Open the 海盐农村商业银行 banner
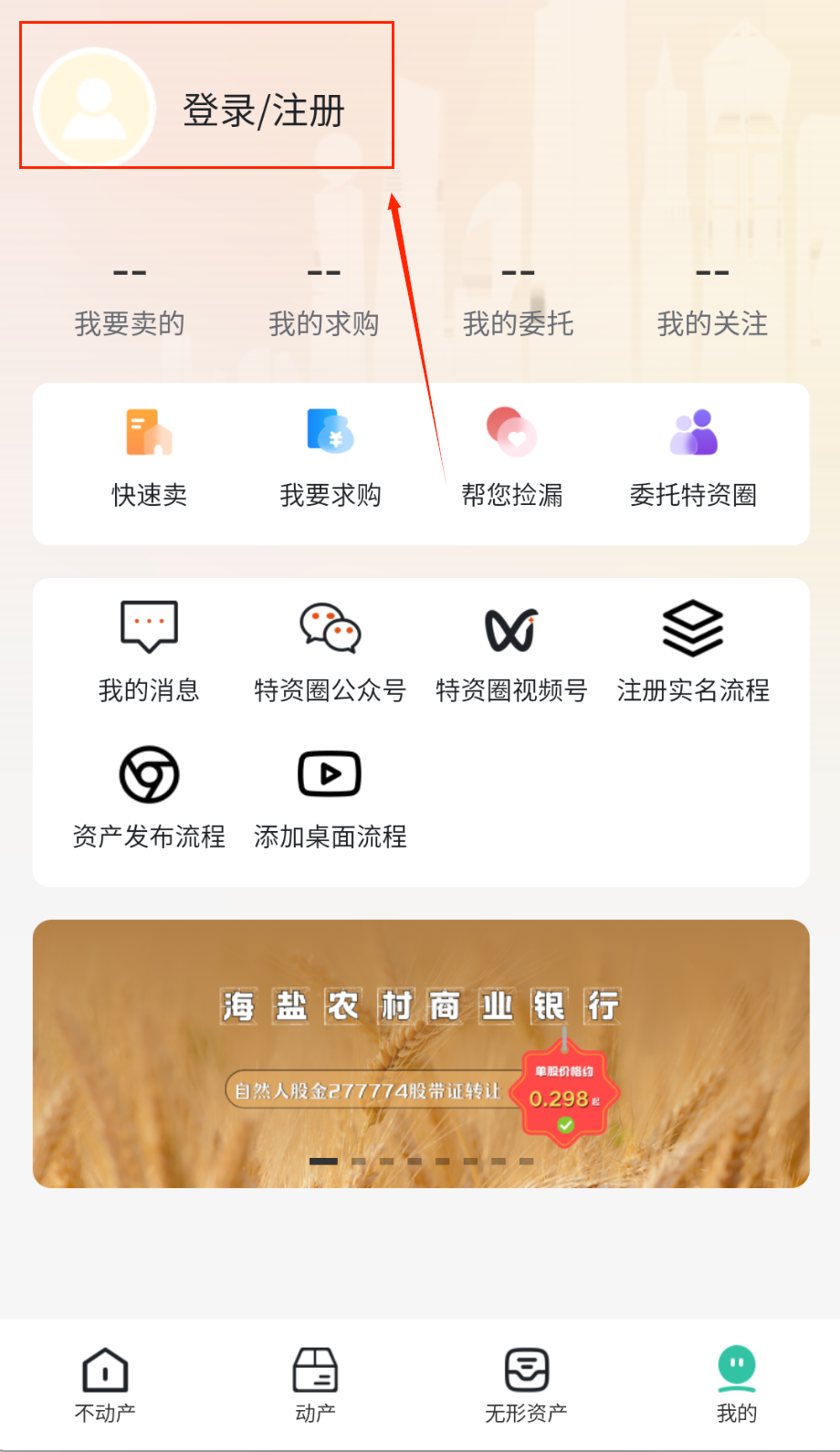 pyautogui.click(x=421, y=1054)
